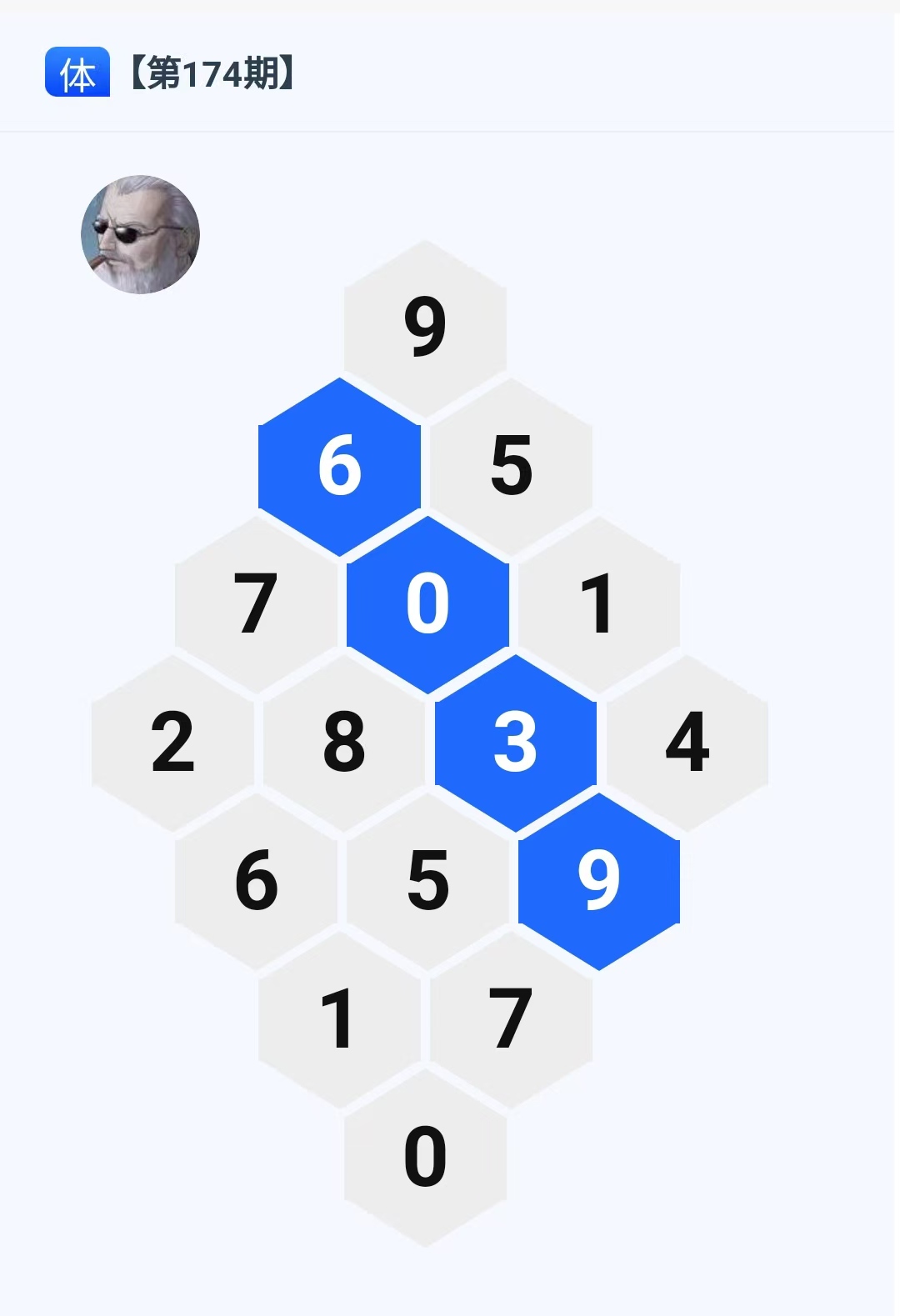Select the gray hexagon numbered 4
The width and height of the screenshot is (900, 1316).
click(687, 742)
